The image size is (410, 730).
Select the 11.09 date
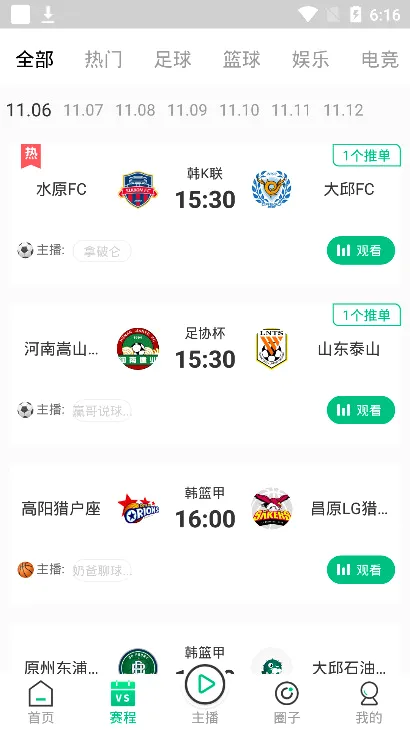[x=187, y=110]
